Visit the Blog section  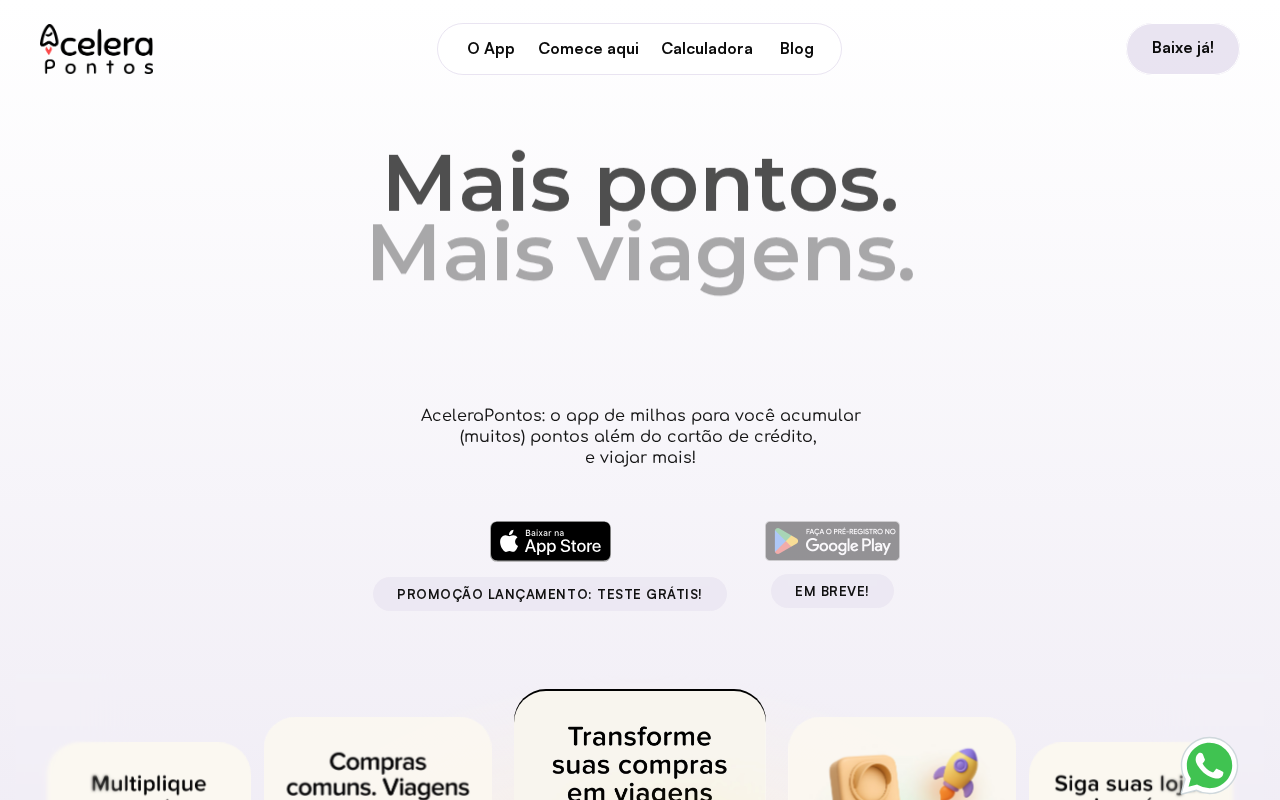click(796, 49)
